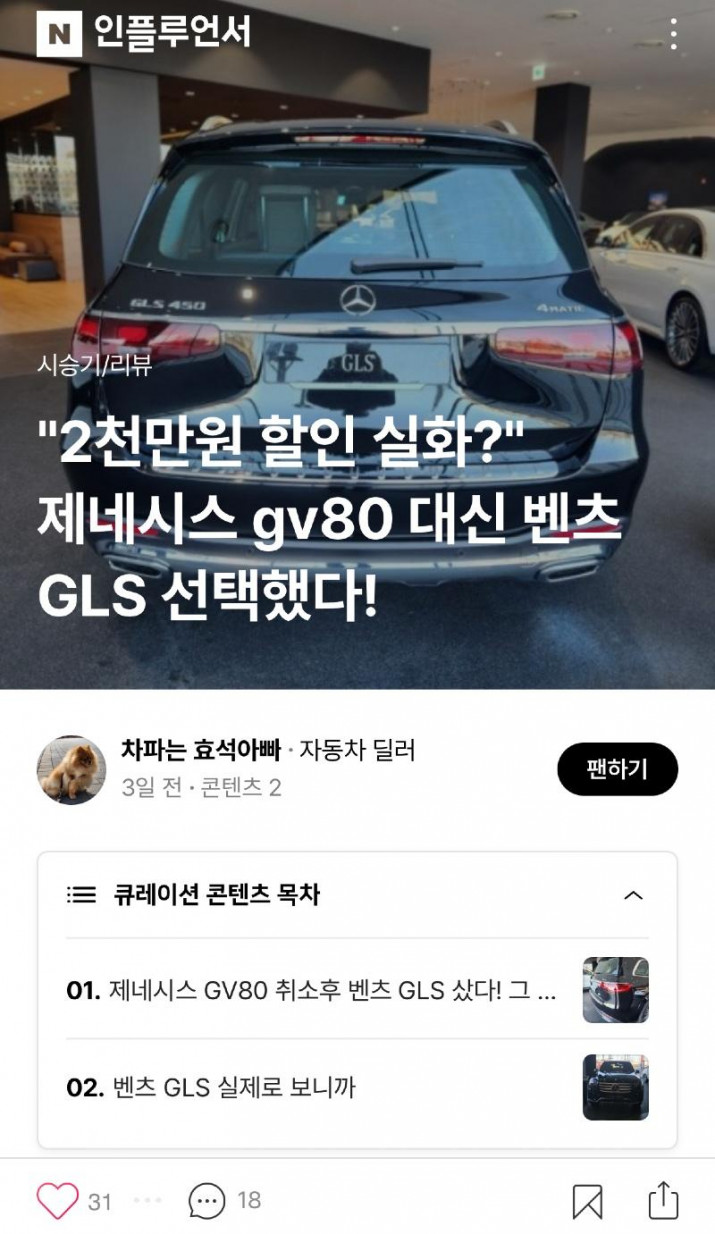Collapse the 큐레이션 콘텐츠 목차 list
The image size is (715, 1234).
[633, 895]
